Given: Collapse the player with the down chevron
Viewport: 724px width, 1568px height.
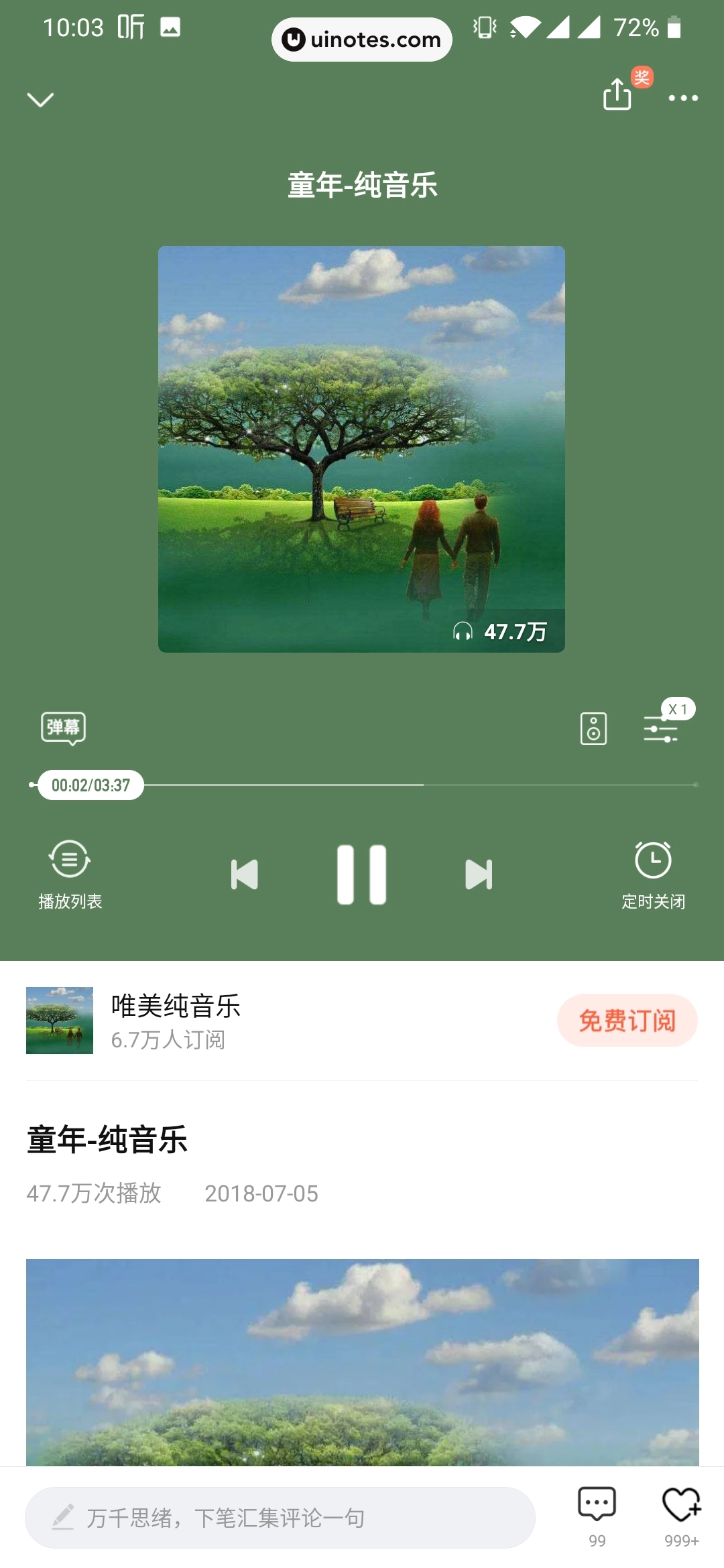Looking at the screenshot, I should 40,99.
